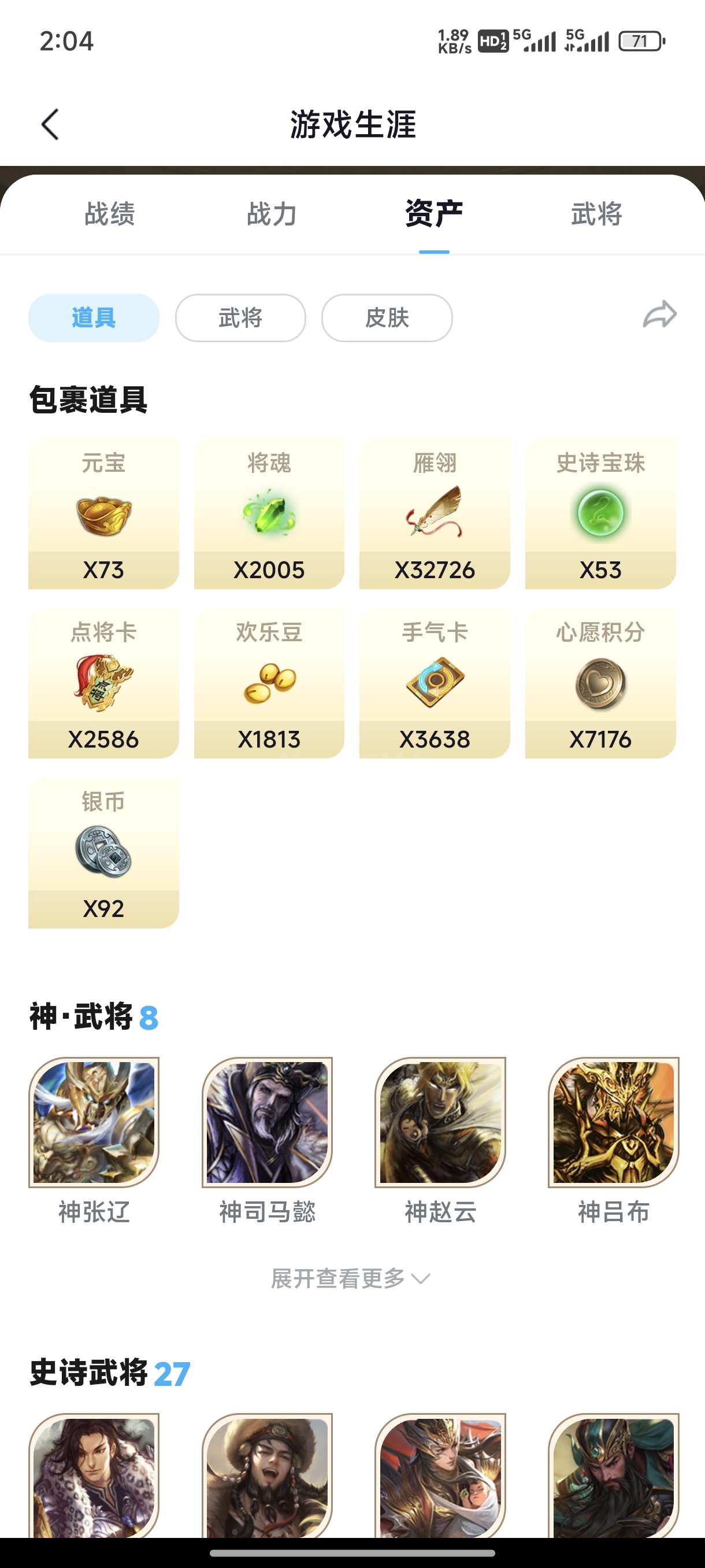Select the 皮肤 filter chip
The image size is (705, 1568).
pyautogui.click(x=387, y=318)
